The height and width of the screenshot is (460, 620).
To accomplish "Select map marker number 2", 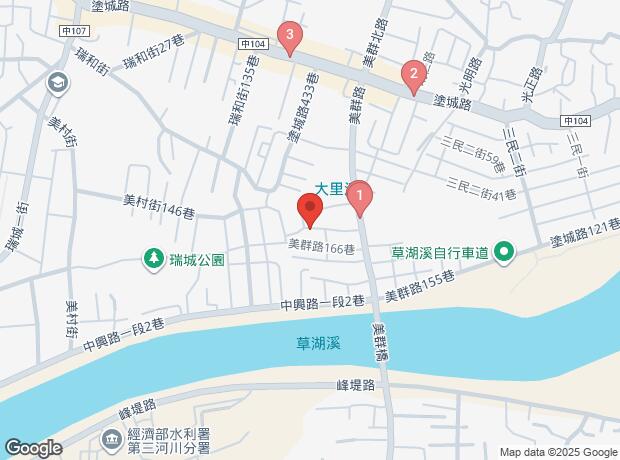I will 411,74.
